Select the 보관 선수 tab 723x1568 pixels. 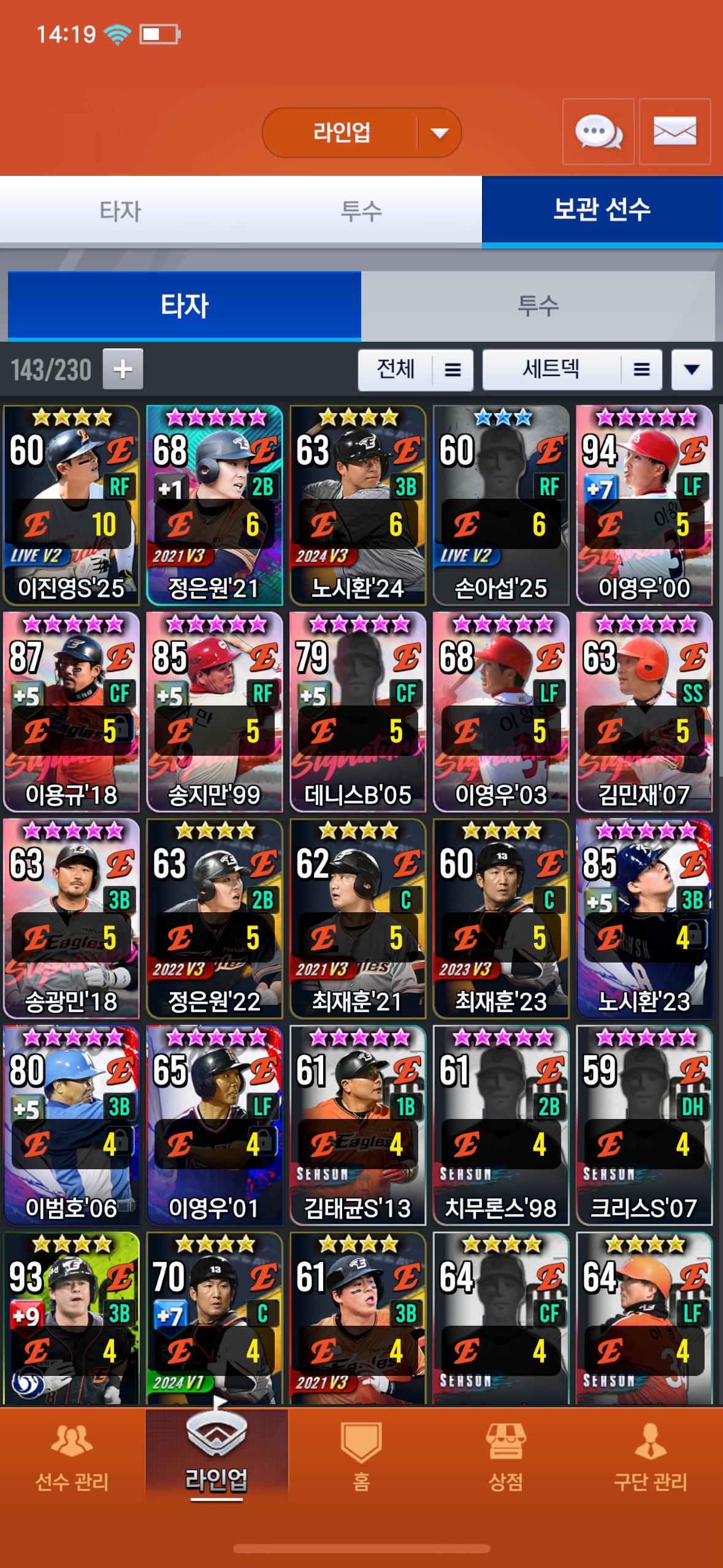coord(602,211)
